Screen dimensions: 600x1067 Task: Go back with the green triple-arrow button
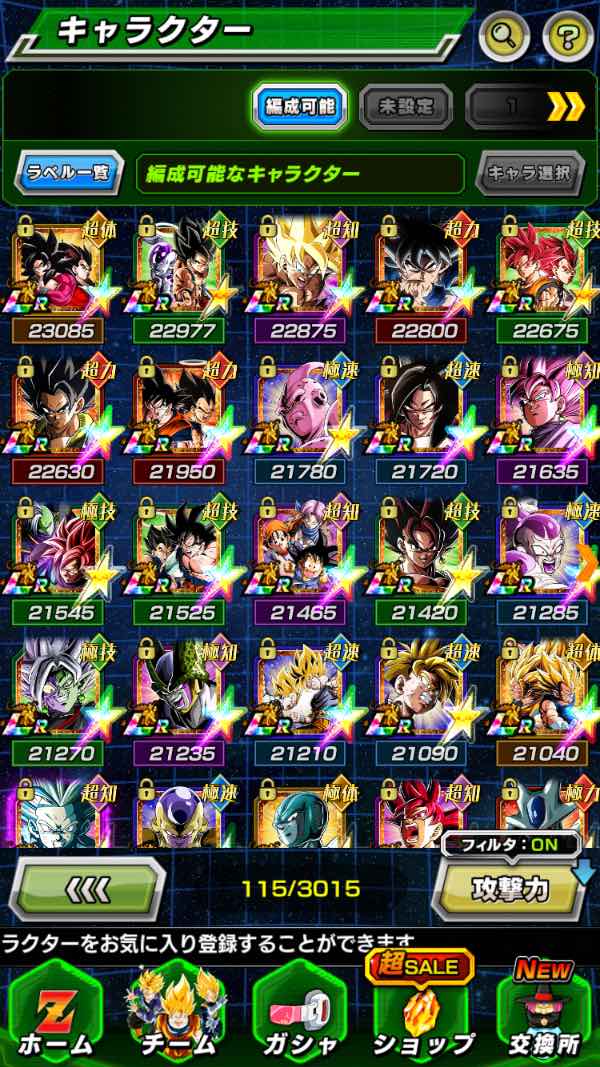[x=87, y=887]
